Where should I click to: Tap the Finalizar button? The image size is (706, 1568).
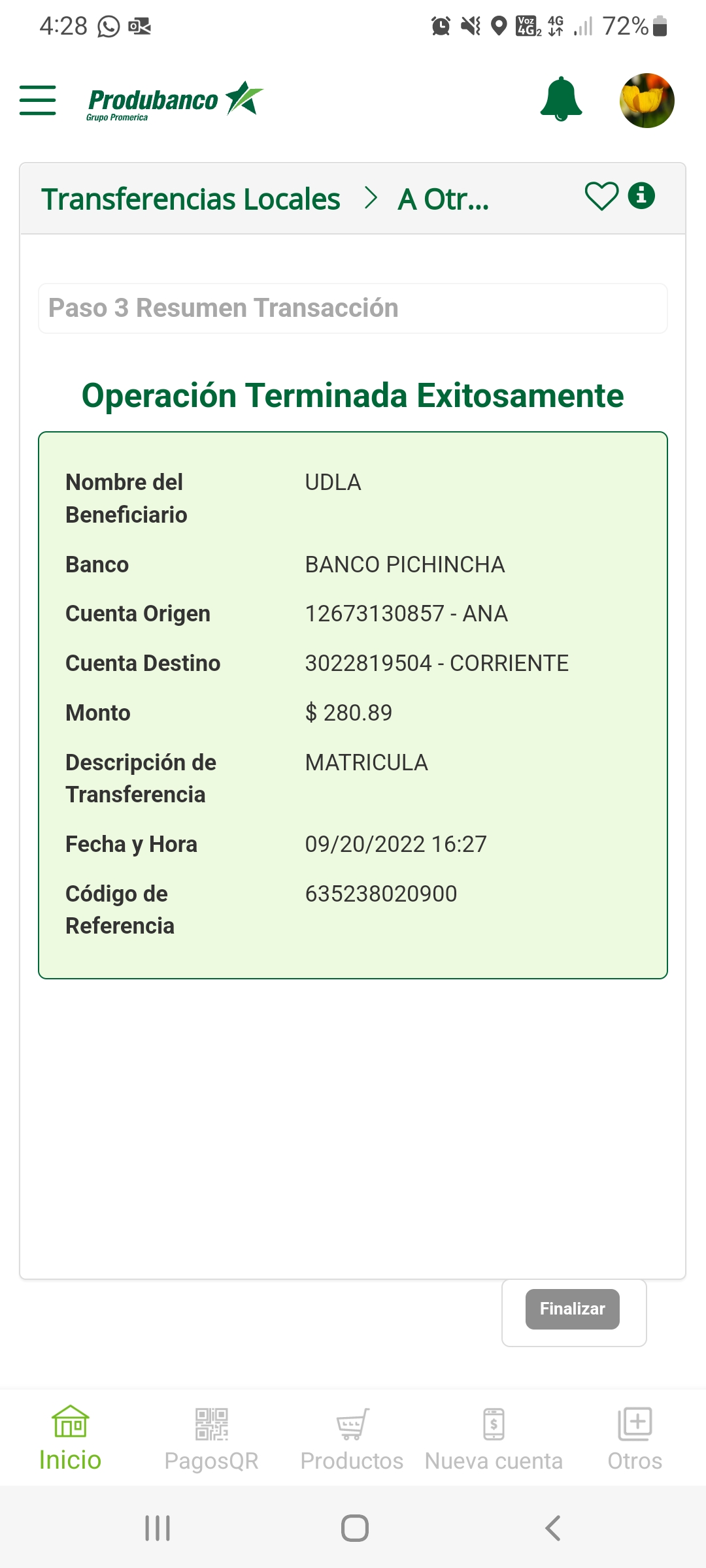coord(572,1309)
